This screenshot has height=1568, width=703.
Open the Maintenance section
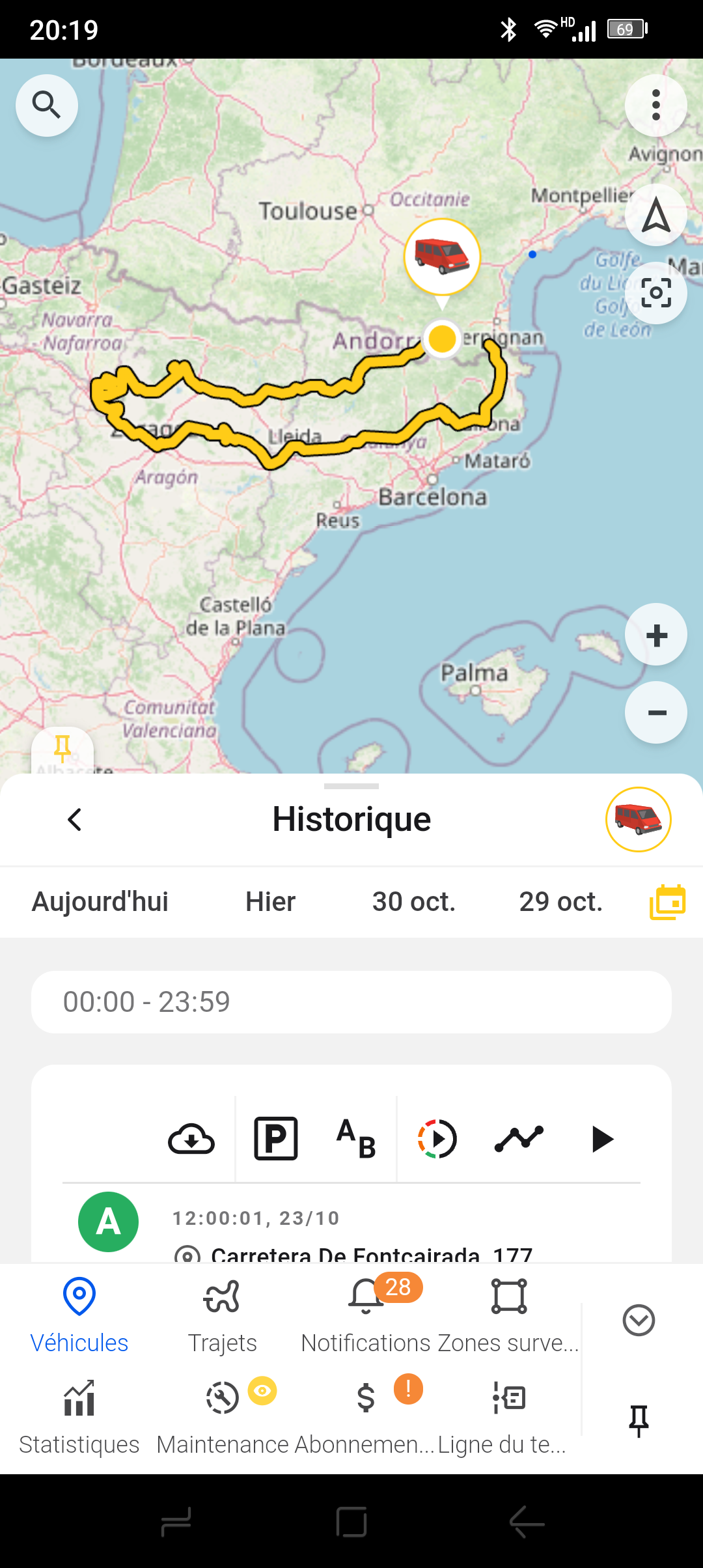tap(223, 1417)
